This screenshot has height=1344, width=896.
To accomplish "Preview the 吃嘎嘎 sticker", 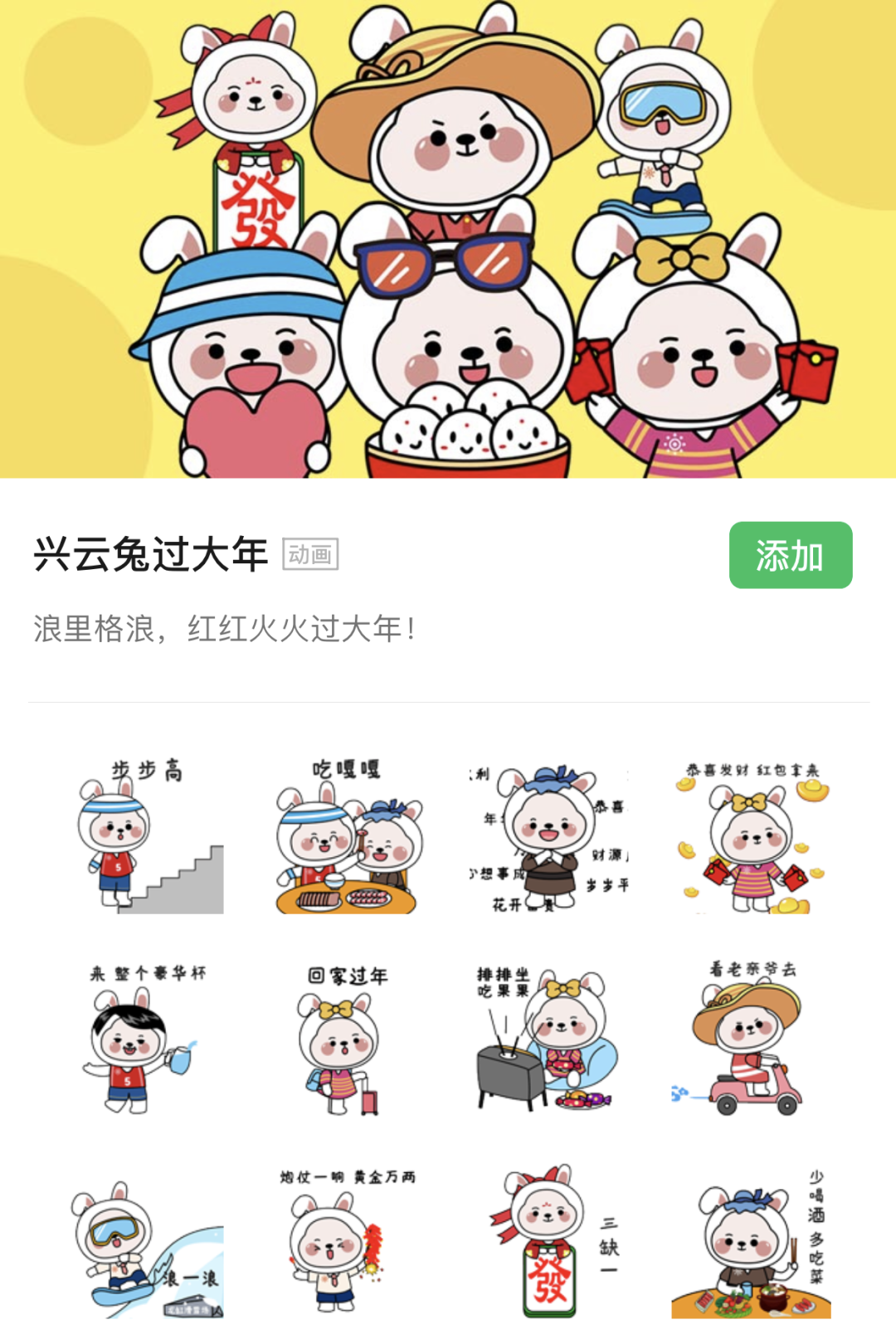I will pos(347,836).
